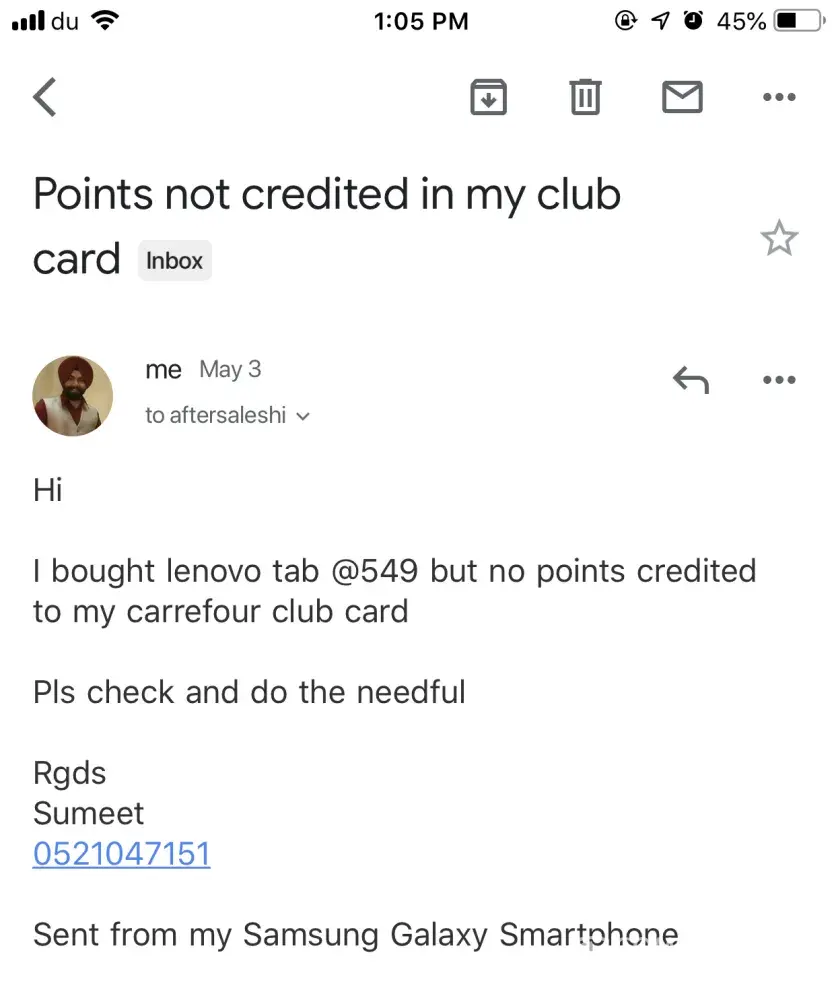
Task: Tap the Inbox label chip
Action: 174,261
